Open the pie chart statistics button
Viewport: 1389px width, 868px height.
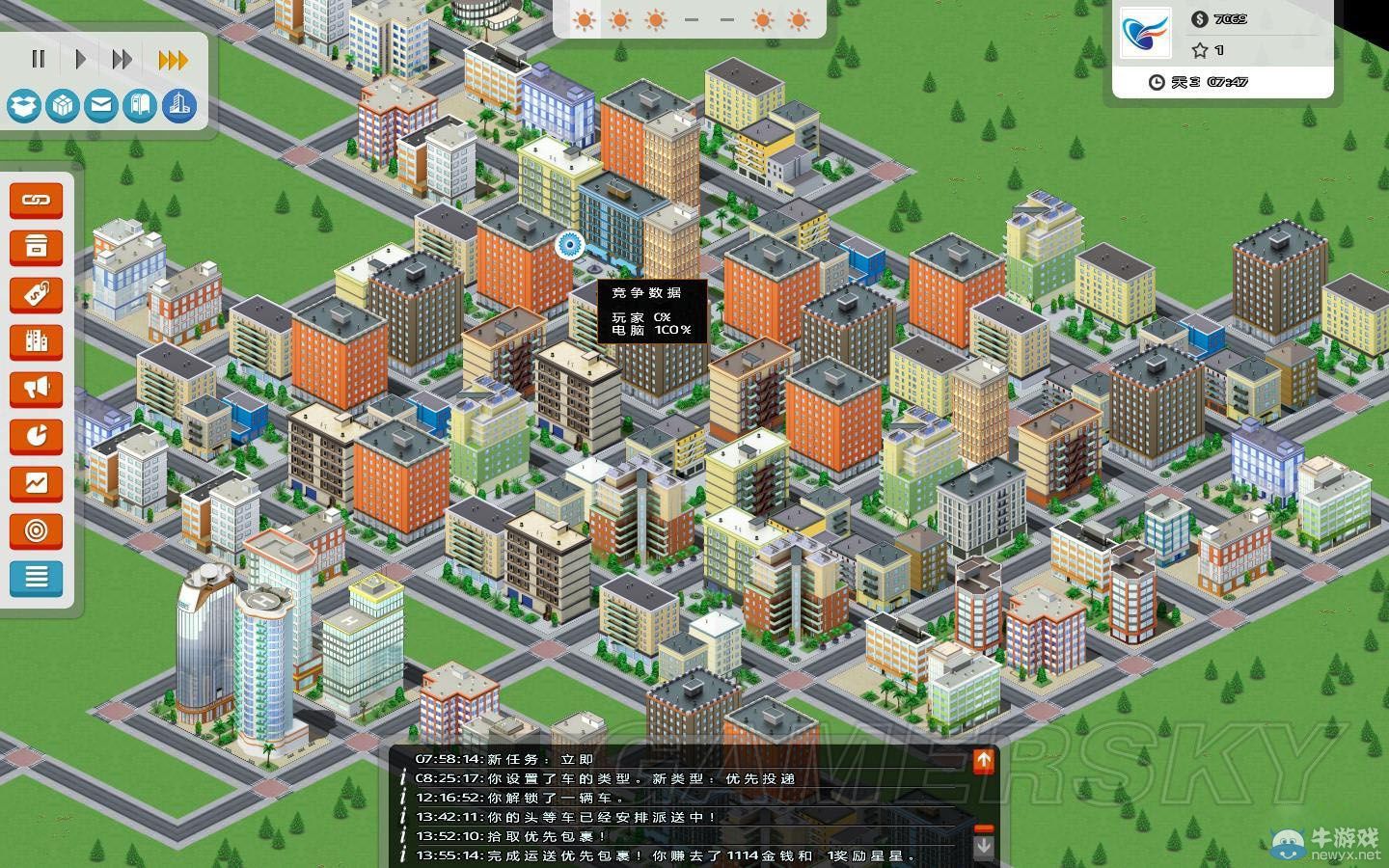coord(37,436)
